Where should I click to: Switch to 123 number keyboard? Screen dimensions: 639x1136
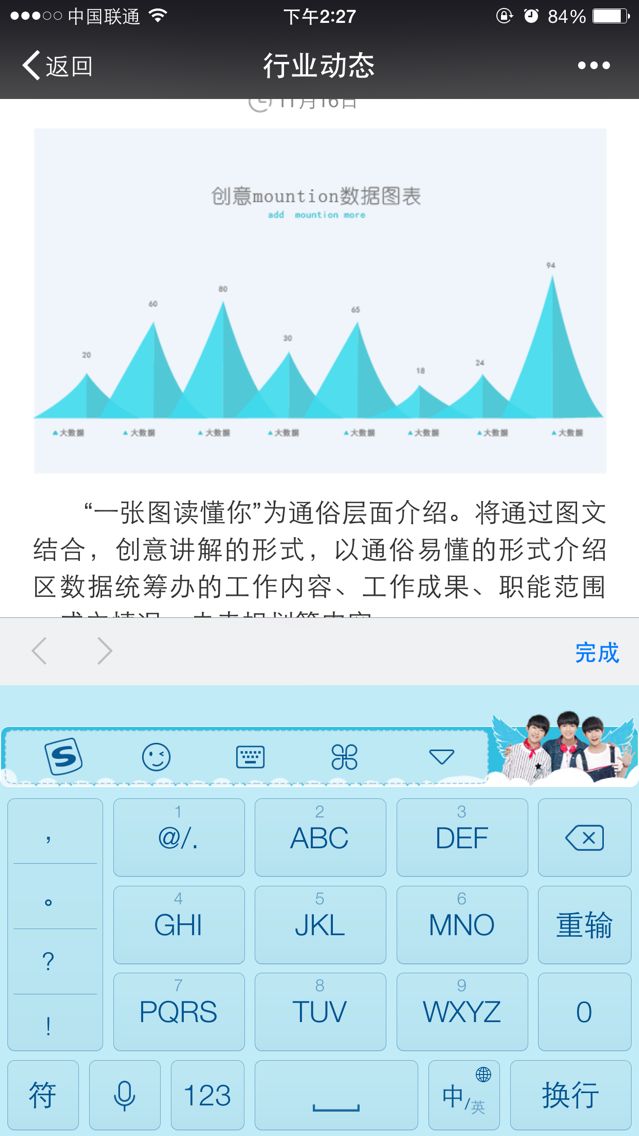coord(207,1095)
